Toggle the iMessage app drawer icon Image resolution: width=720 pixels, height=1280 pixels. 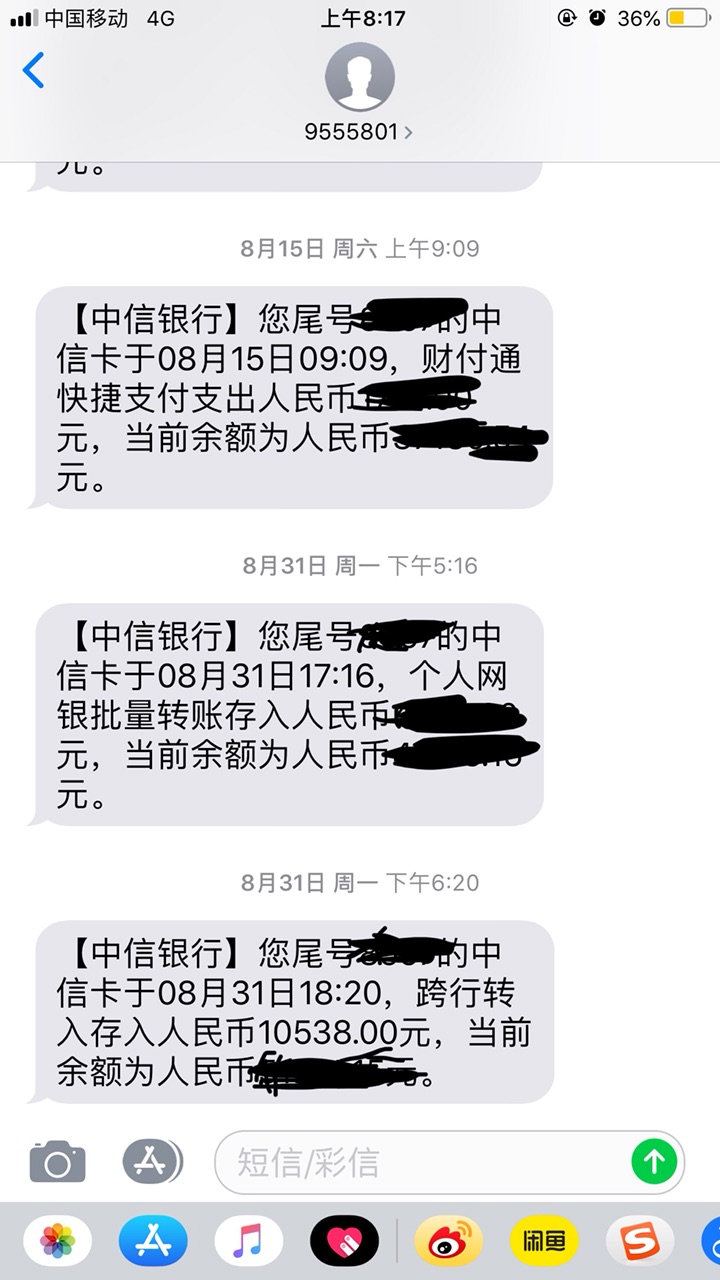click(x=153, y=1162)
